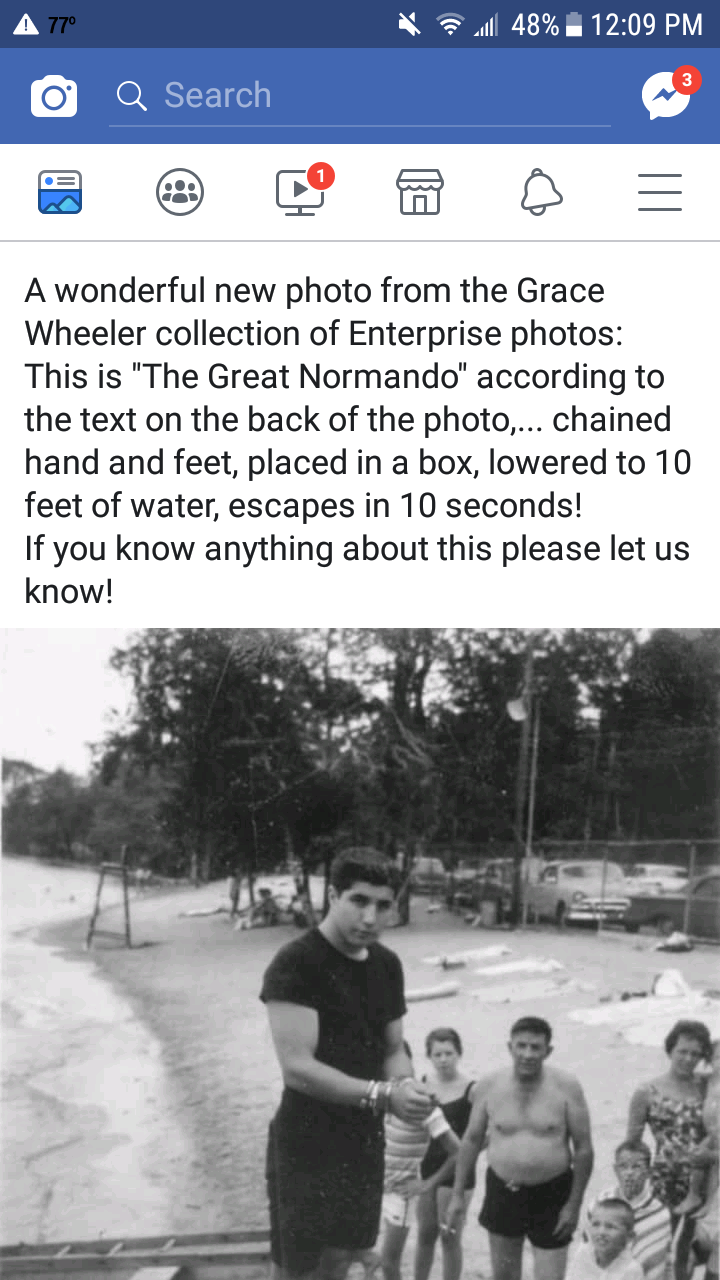Open the camera icon
720x1280 pixels.
(x=54, y=97)
